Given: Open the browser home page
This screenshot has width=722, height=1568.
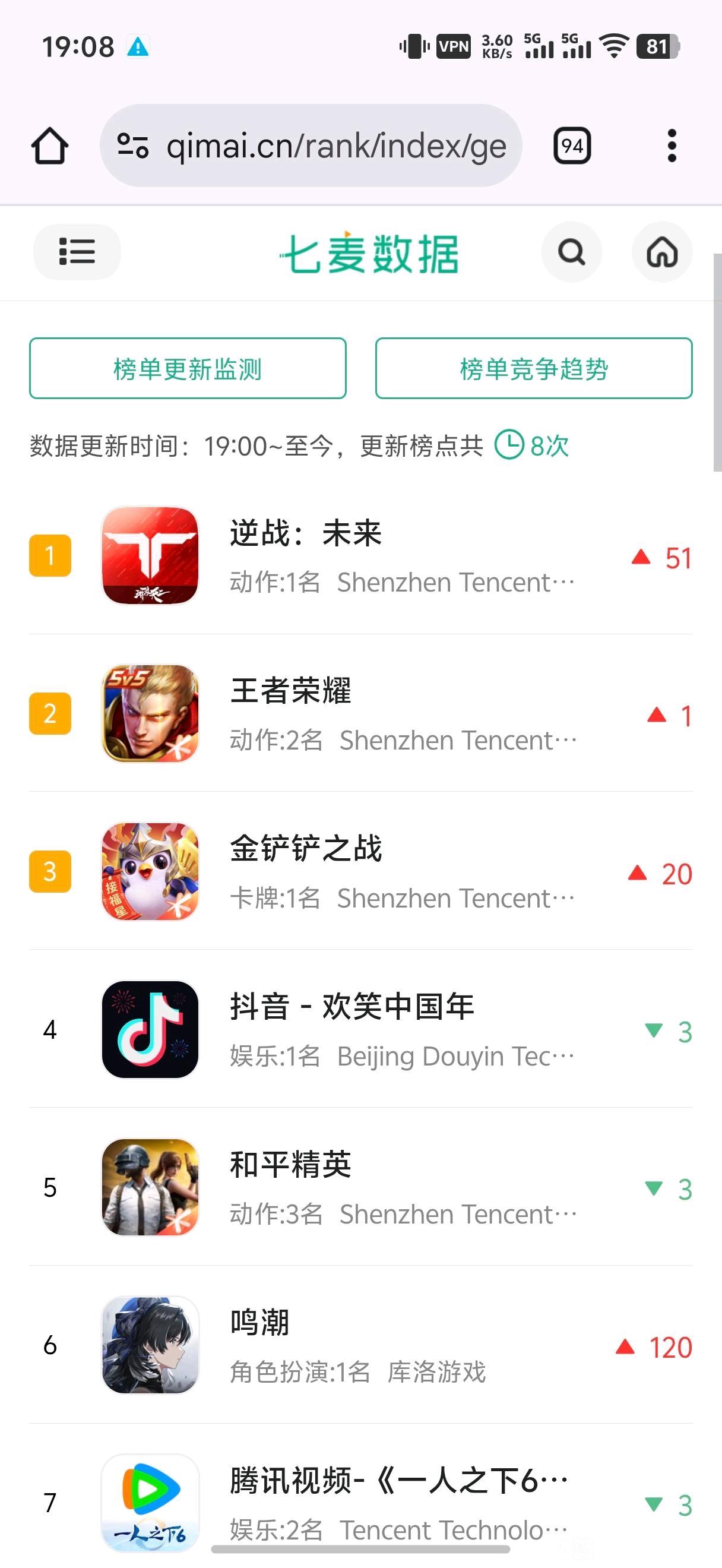Looking at the screenshot, I should click(x=49, y=146).
